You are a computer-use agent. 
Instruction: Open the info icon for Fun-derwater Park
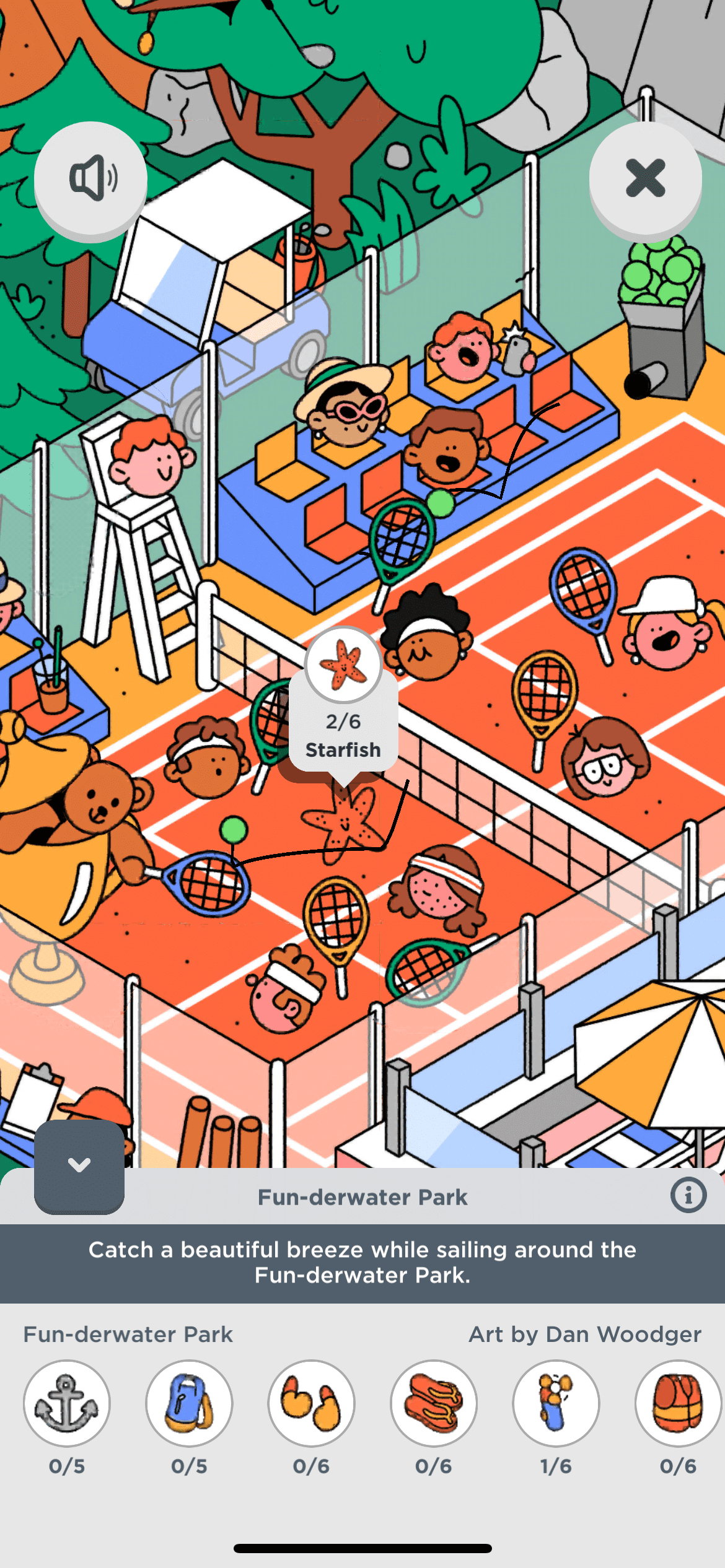point(688,1195)
